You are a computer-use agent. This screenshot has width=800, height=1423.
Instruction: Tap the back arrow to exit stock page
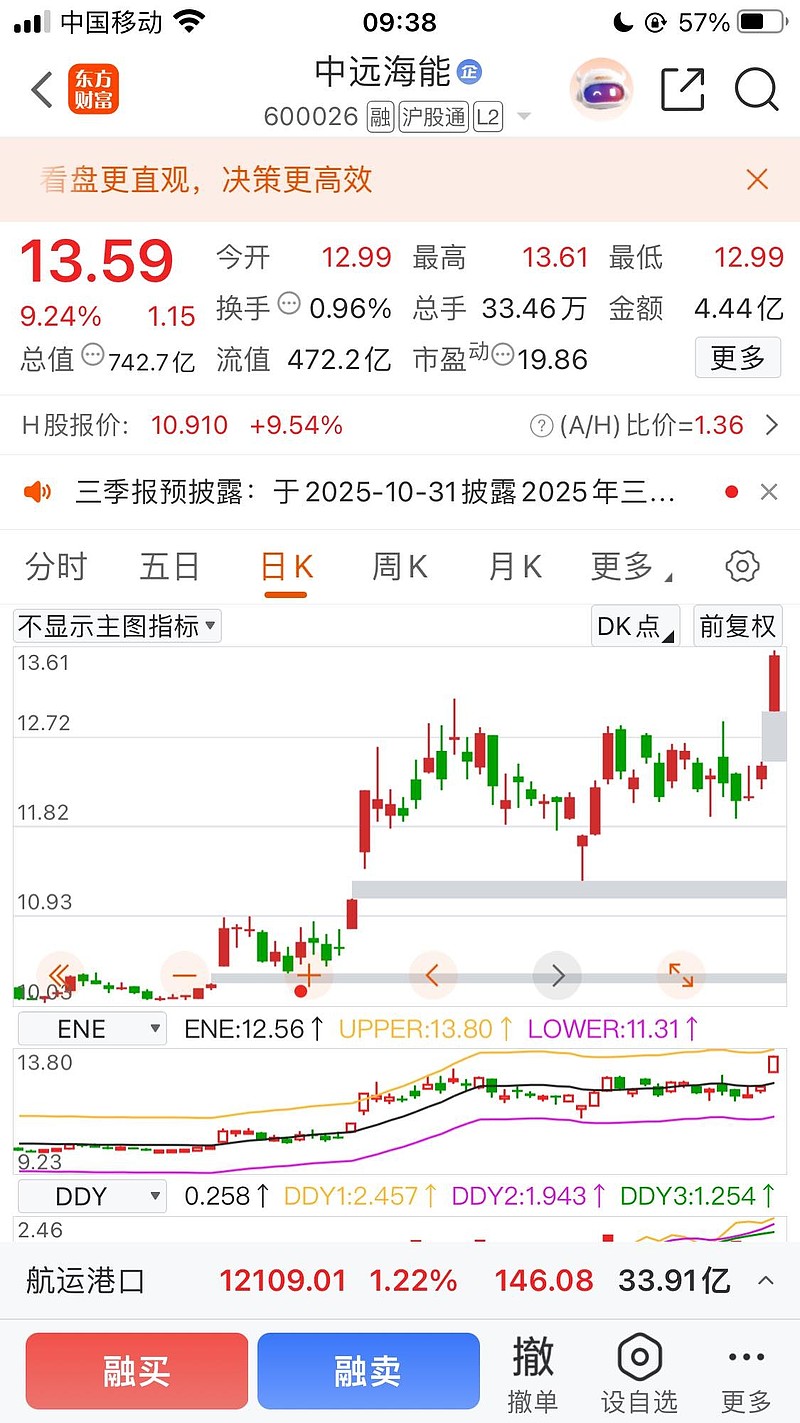(x=40, y=89)
